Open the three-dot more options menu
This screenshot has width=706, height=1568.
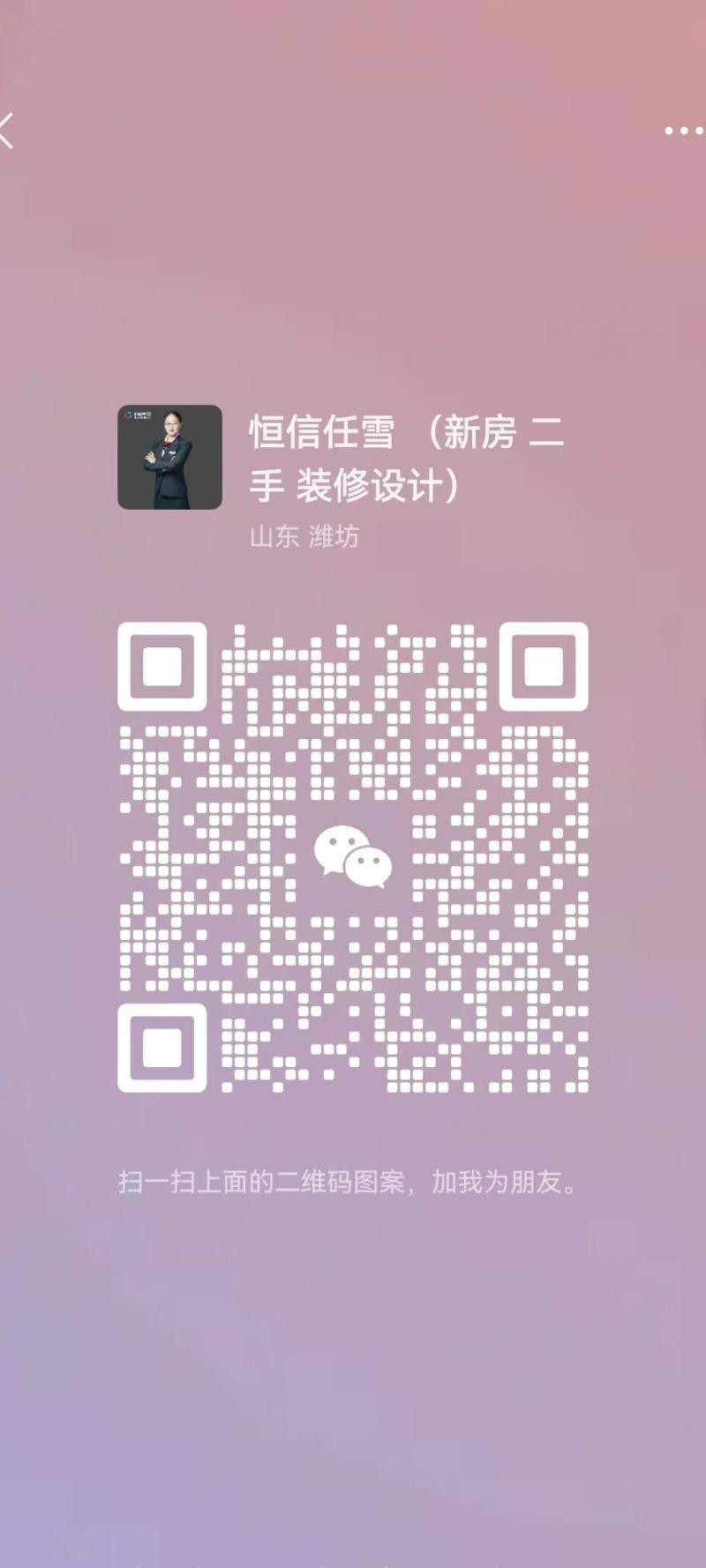click(682, 131)
